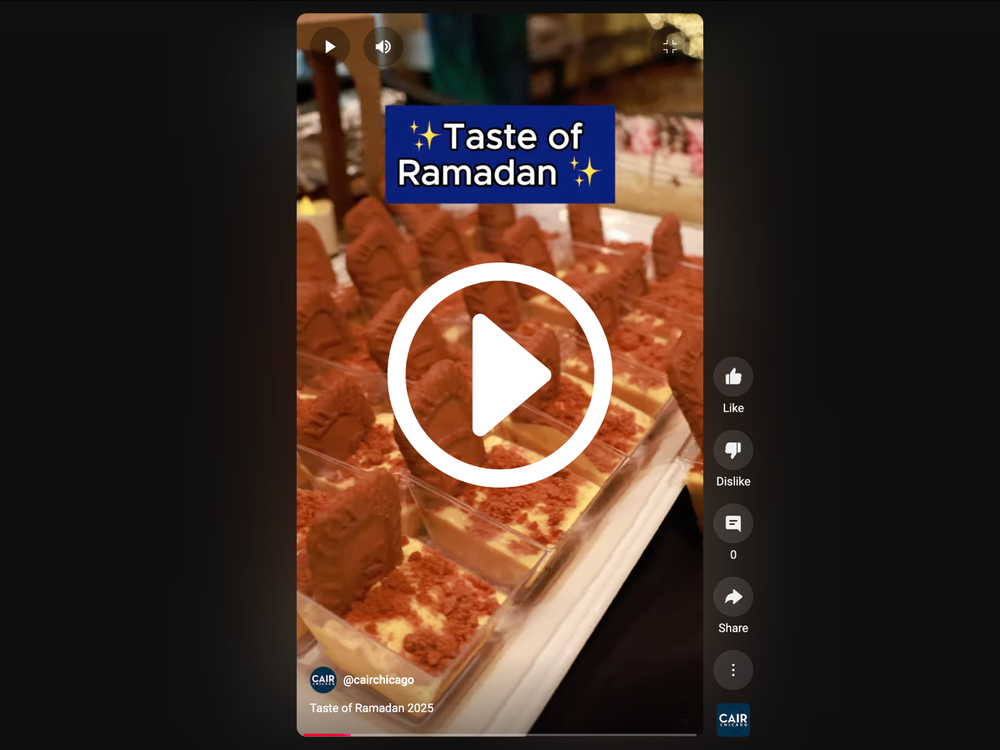
Task: Exit fullscreen mode
Action: click(x=670, y=47)
